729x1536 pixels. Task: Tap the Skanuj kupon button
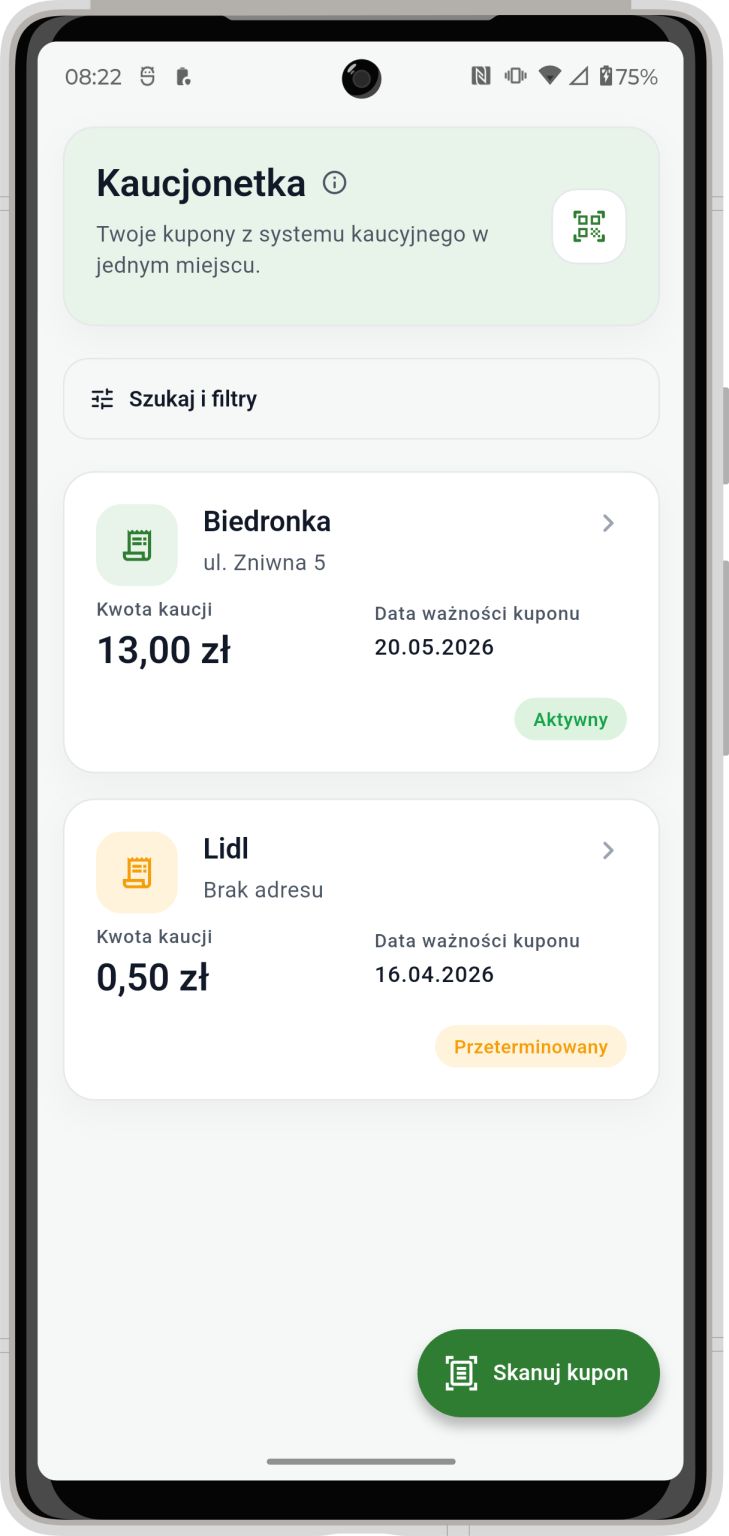(538, 1372)
